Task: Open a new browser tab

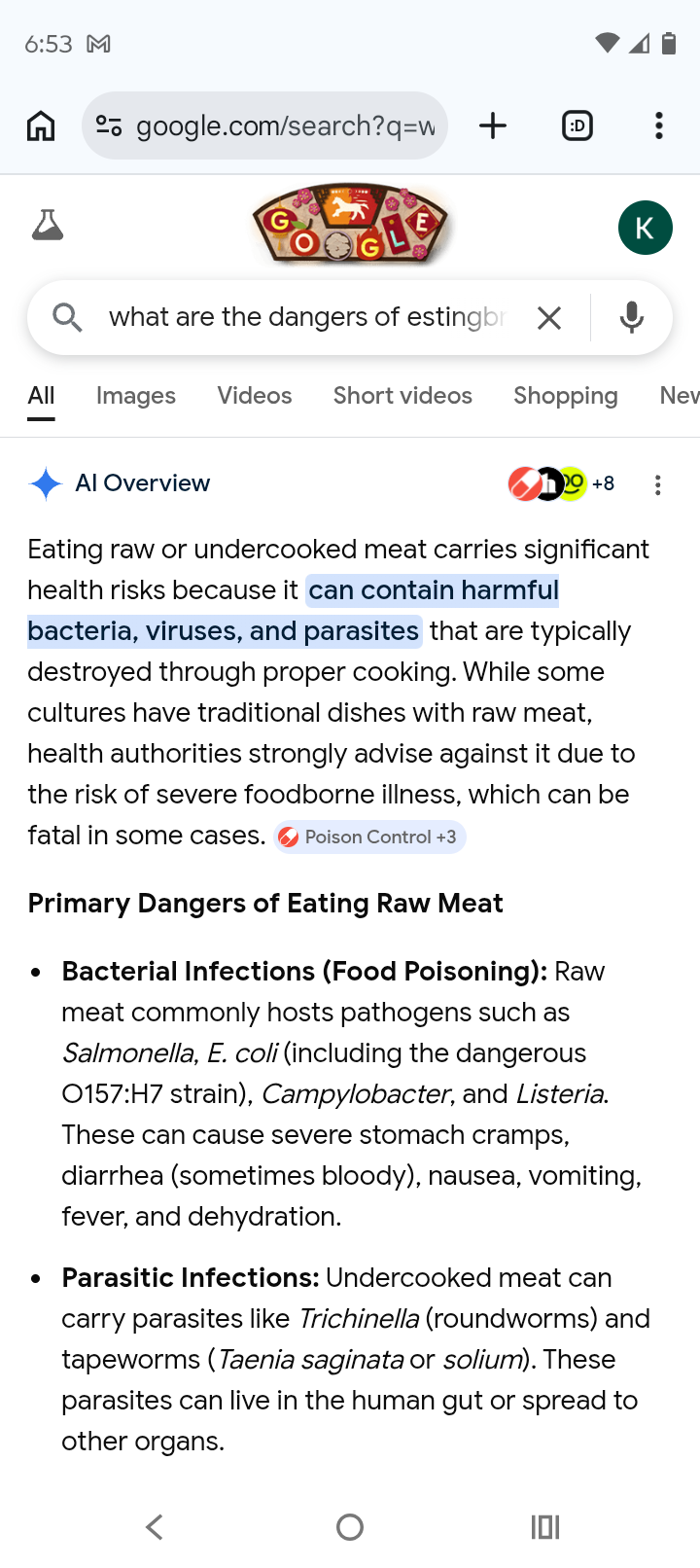Action: coord(493,125)
